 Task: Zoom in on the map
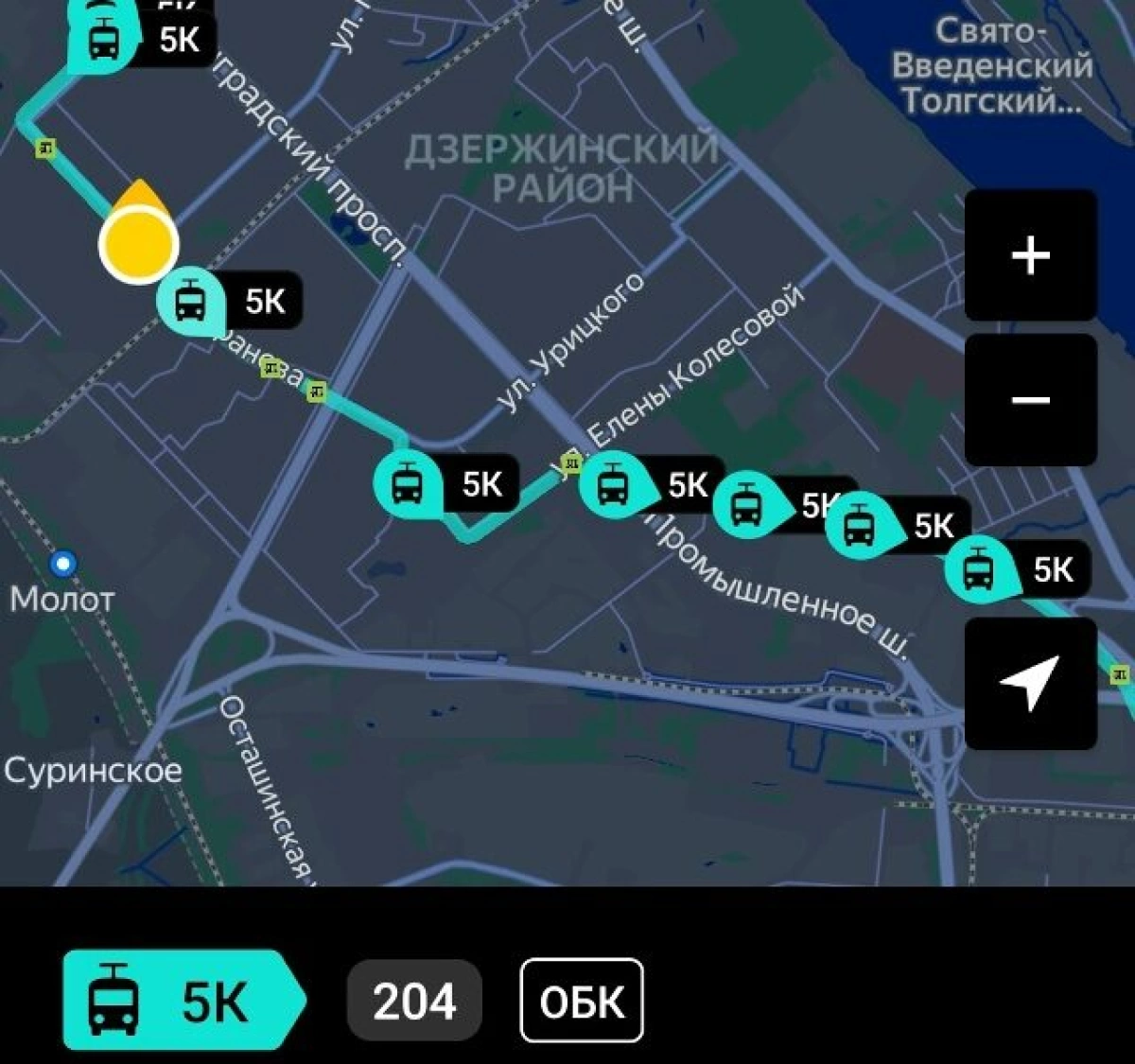pyautogui.click(x=1030, y=255)
